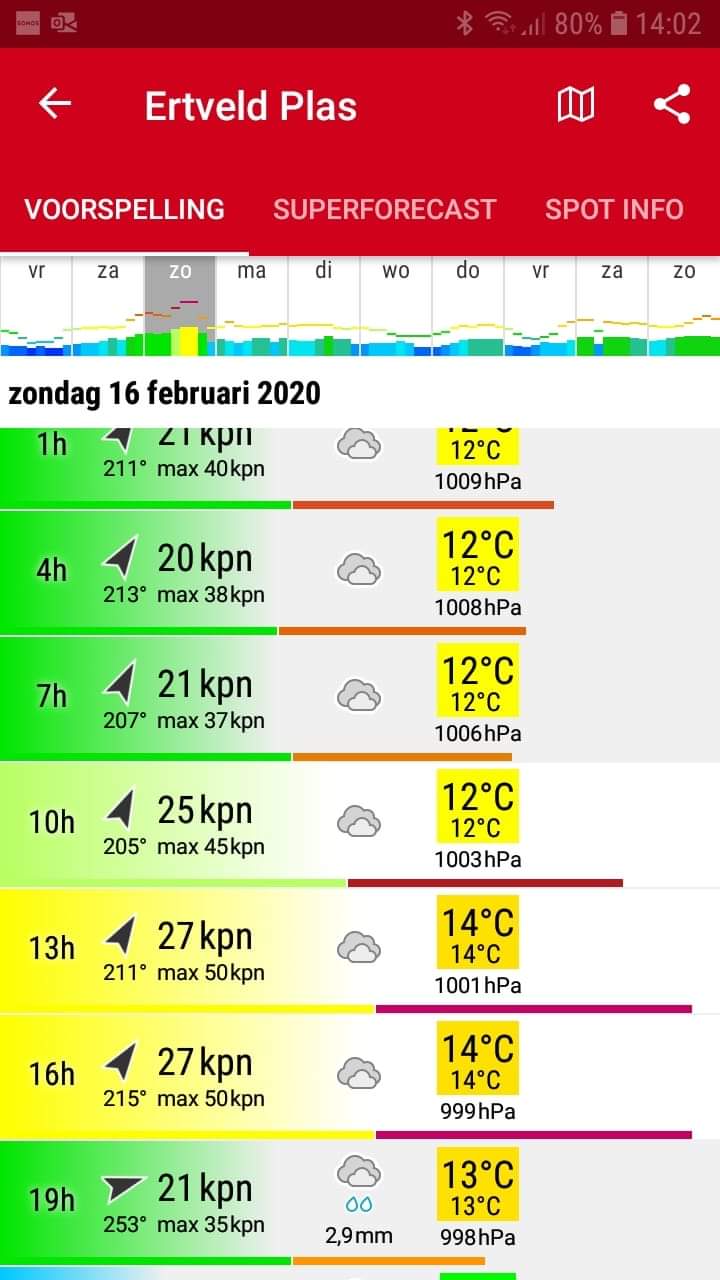Tap the 14°C temperature box in the 13h row
This screenshot has height=1280, width=720.
pos(477,932)
